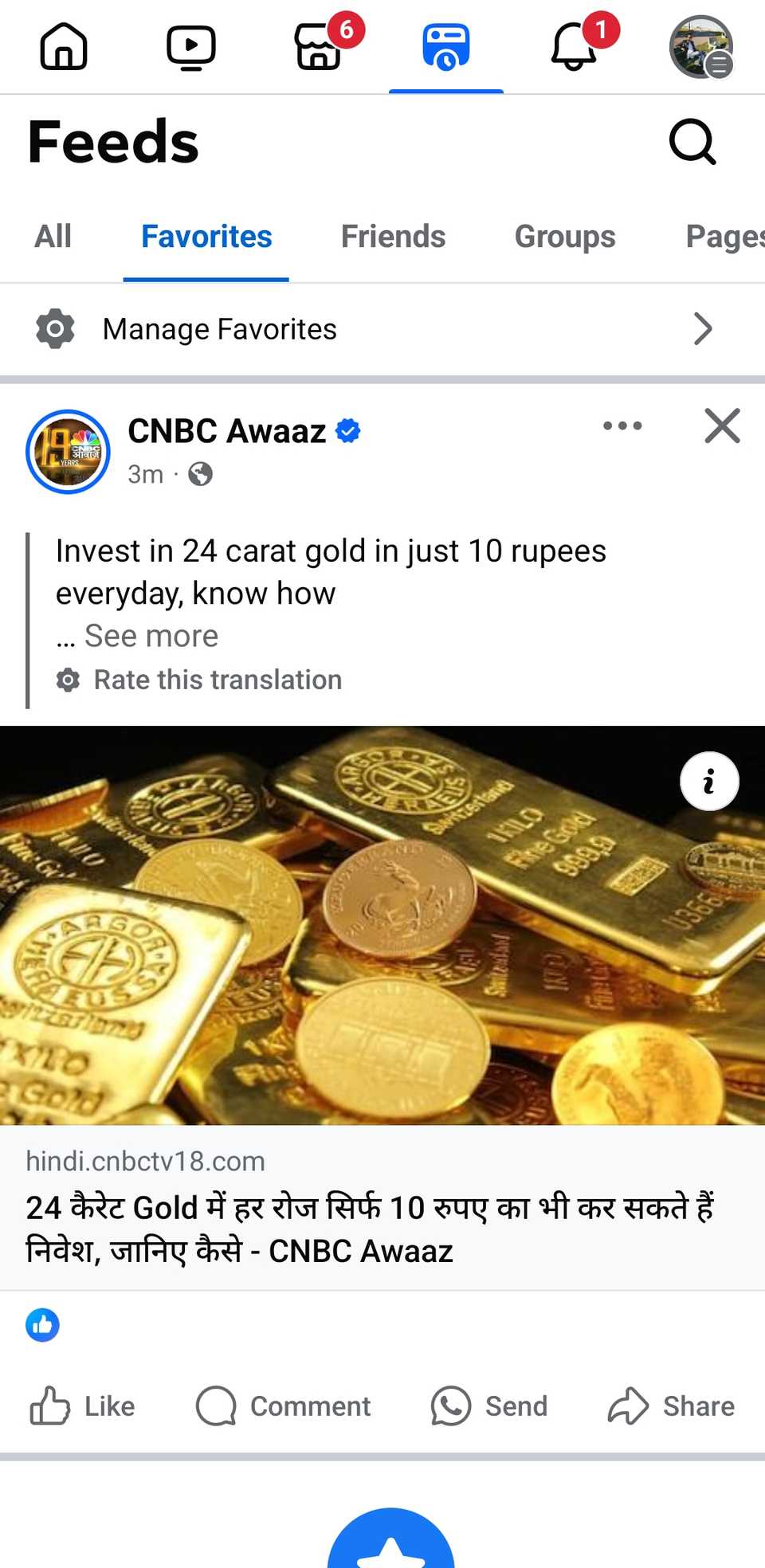Share the CNBC Awaaz post

671,1406
